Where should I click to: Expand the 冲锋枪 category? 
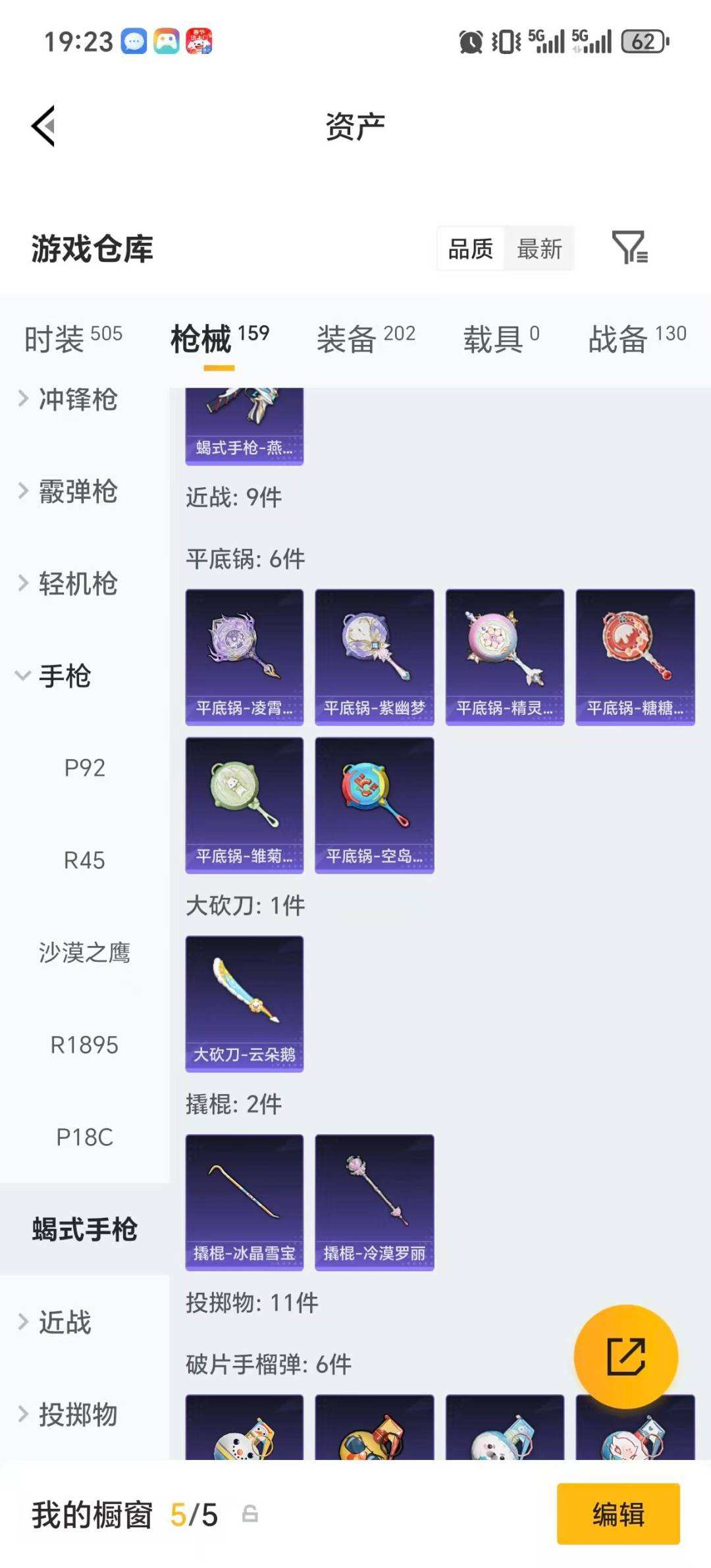pos(78,399)
